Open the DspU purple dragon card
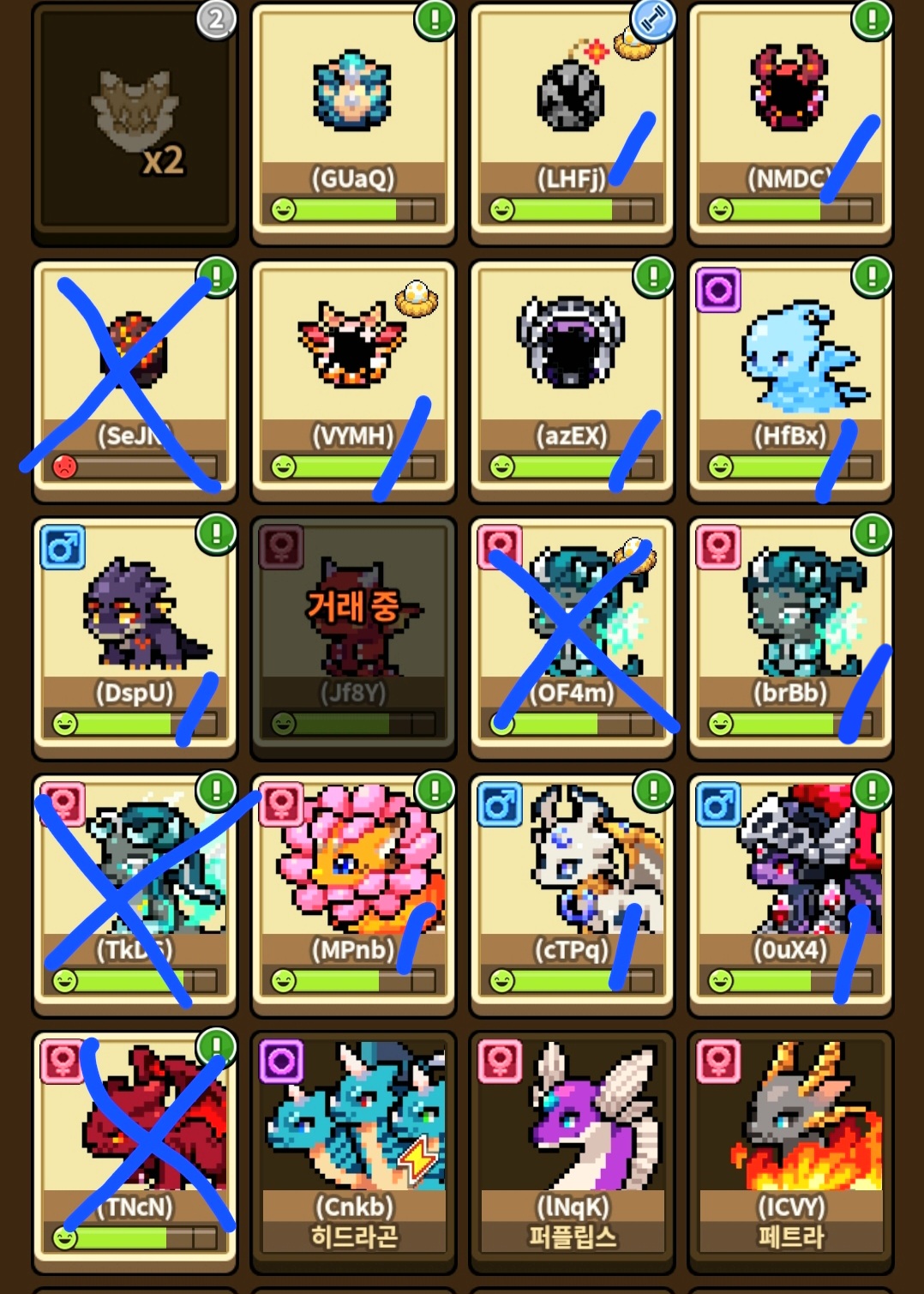This screenshot has width=924, height=1294. pos(135,635)
